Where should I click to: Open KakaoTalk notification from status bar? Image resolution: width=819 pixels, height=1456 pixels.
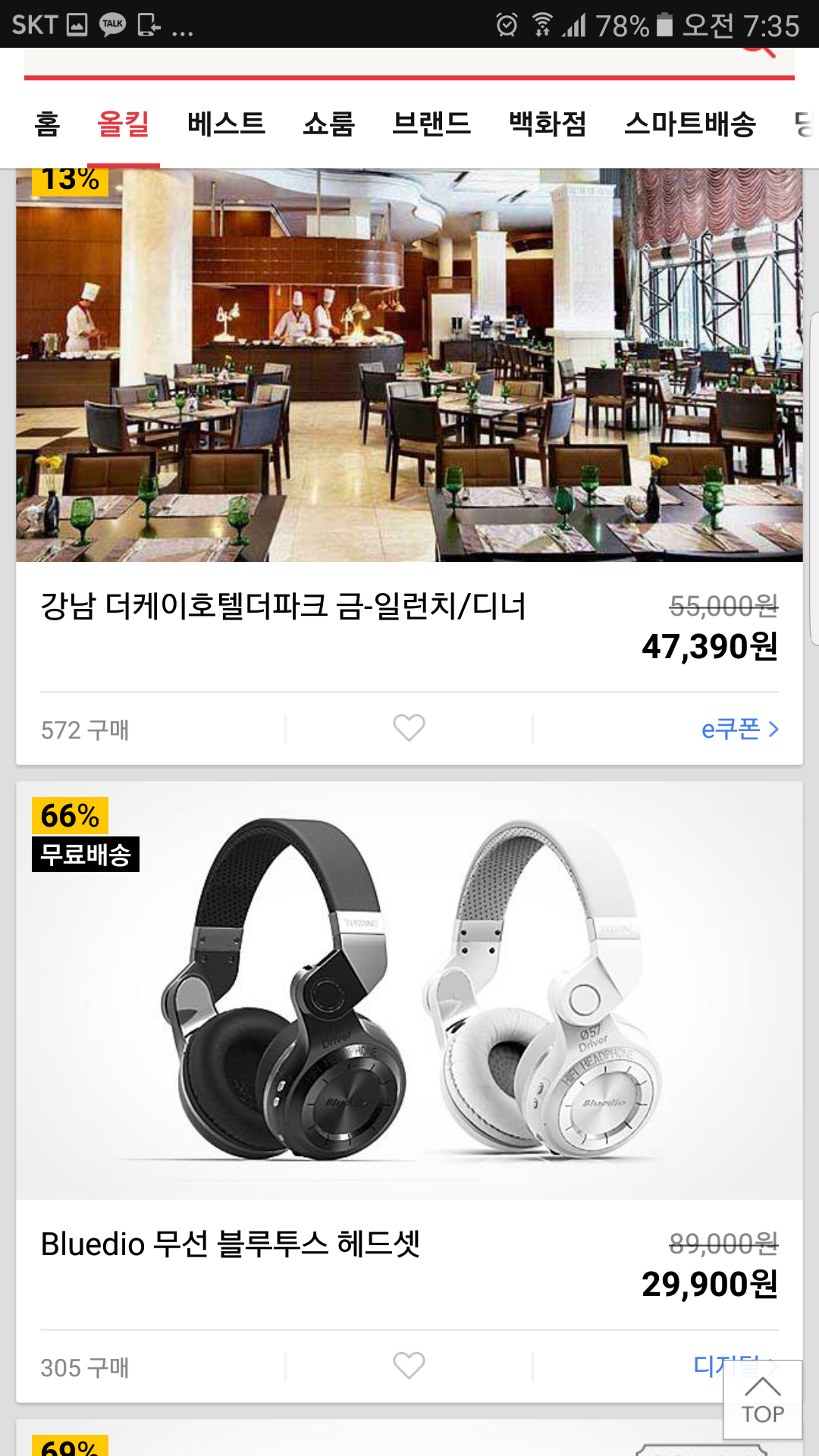(111, 24)
